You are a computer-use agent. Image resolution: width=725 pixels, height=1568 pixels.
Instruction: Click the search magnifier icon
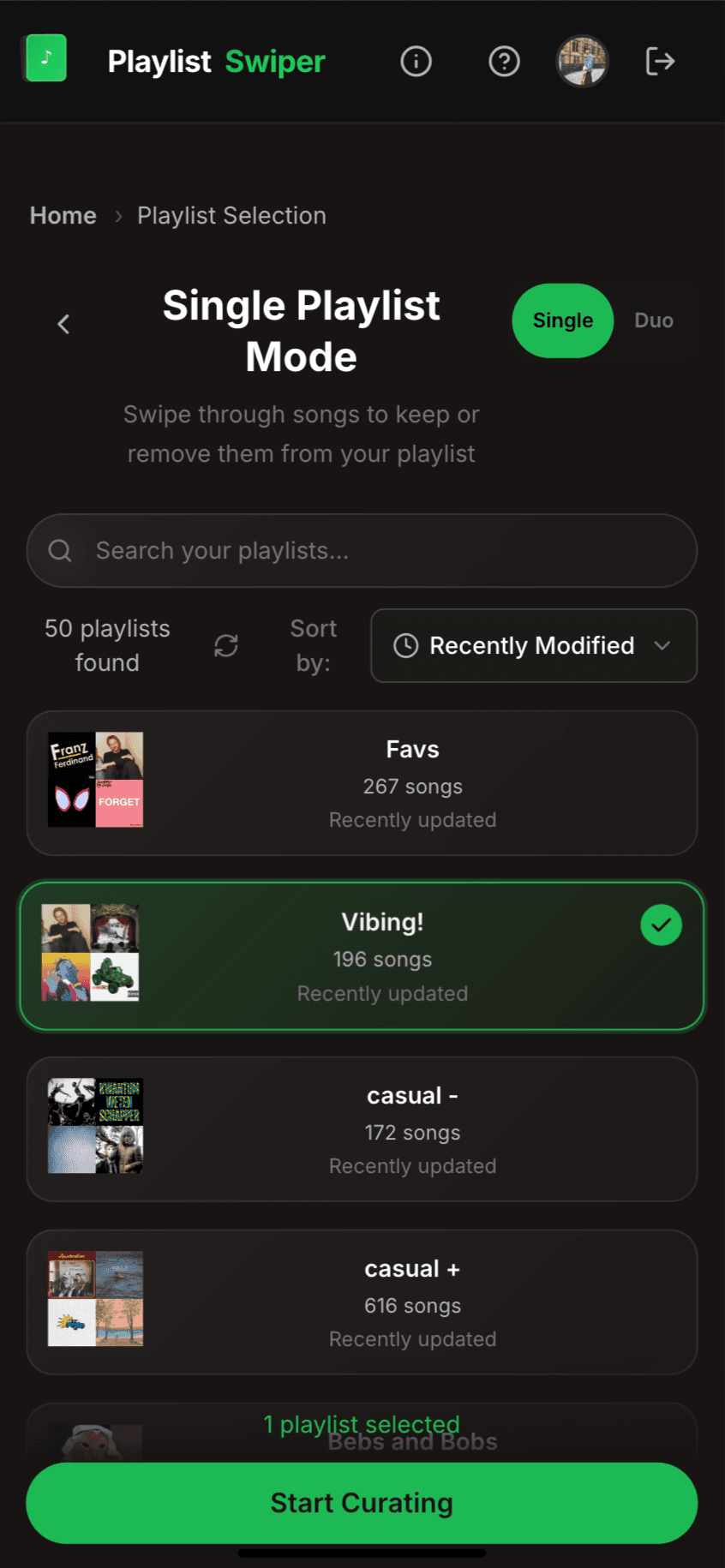[x=60, y=550]
